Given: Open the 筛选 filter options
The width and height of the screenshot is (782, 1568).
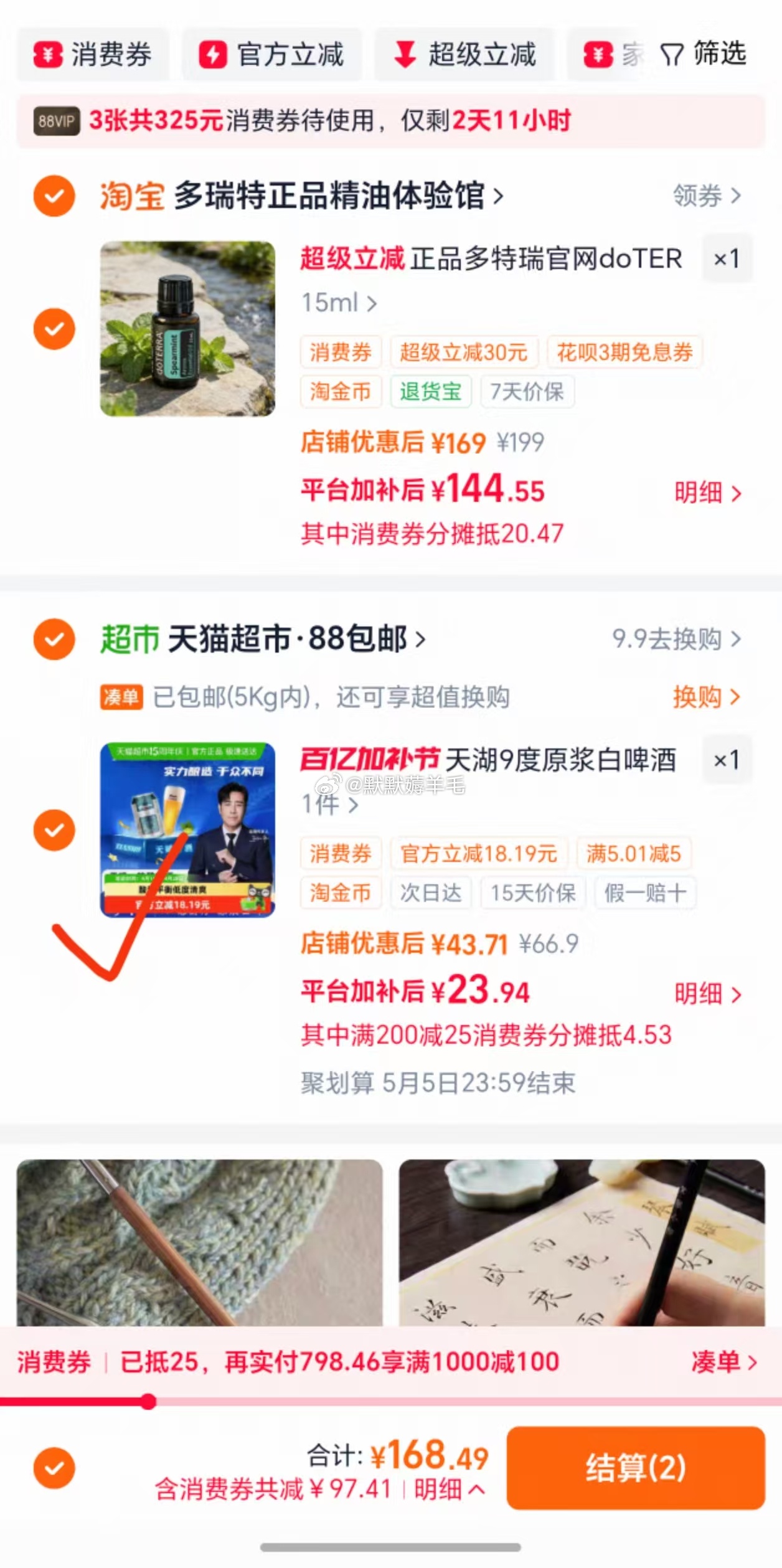Looking at the screenshot, I should pyautogui.click(x=704, y=55).
